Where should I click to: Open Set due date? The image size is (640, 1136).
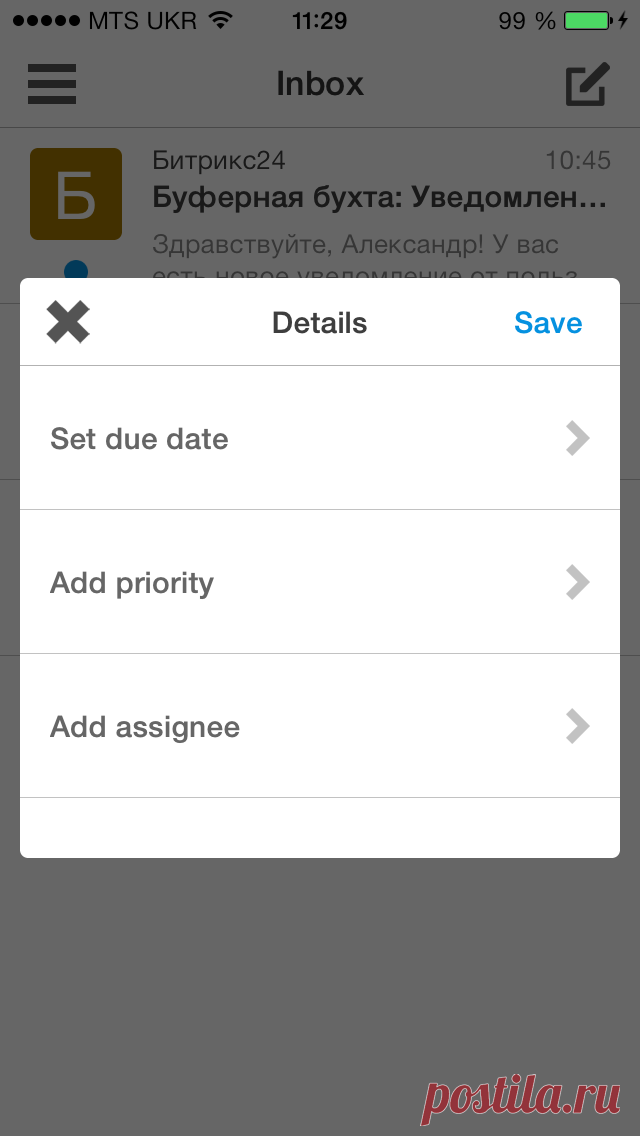click(320, 438)
